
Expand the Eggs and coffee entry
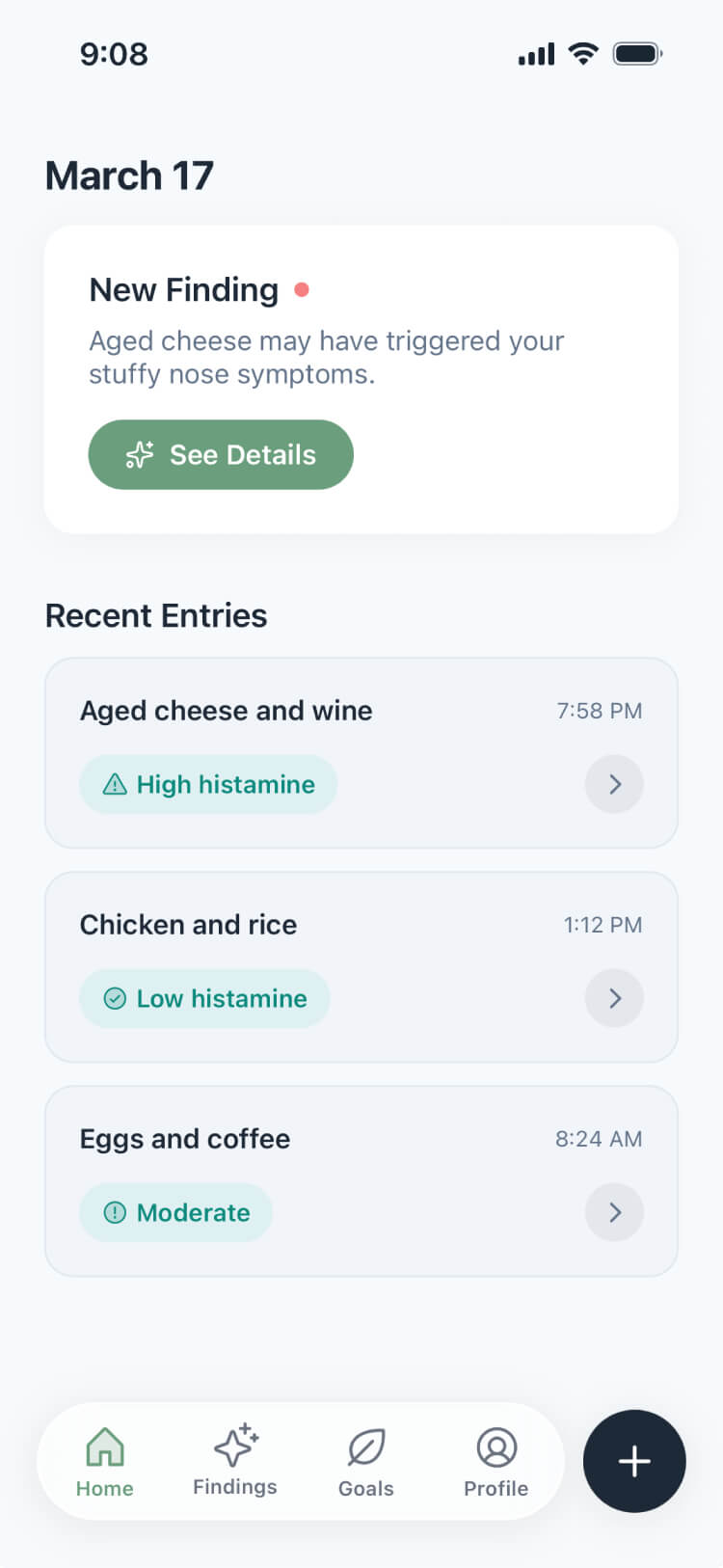[614, 1212]
